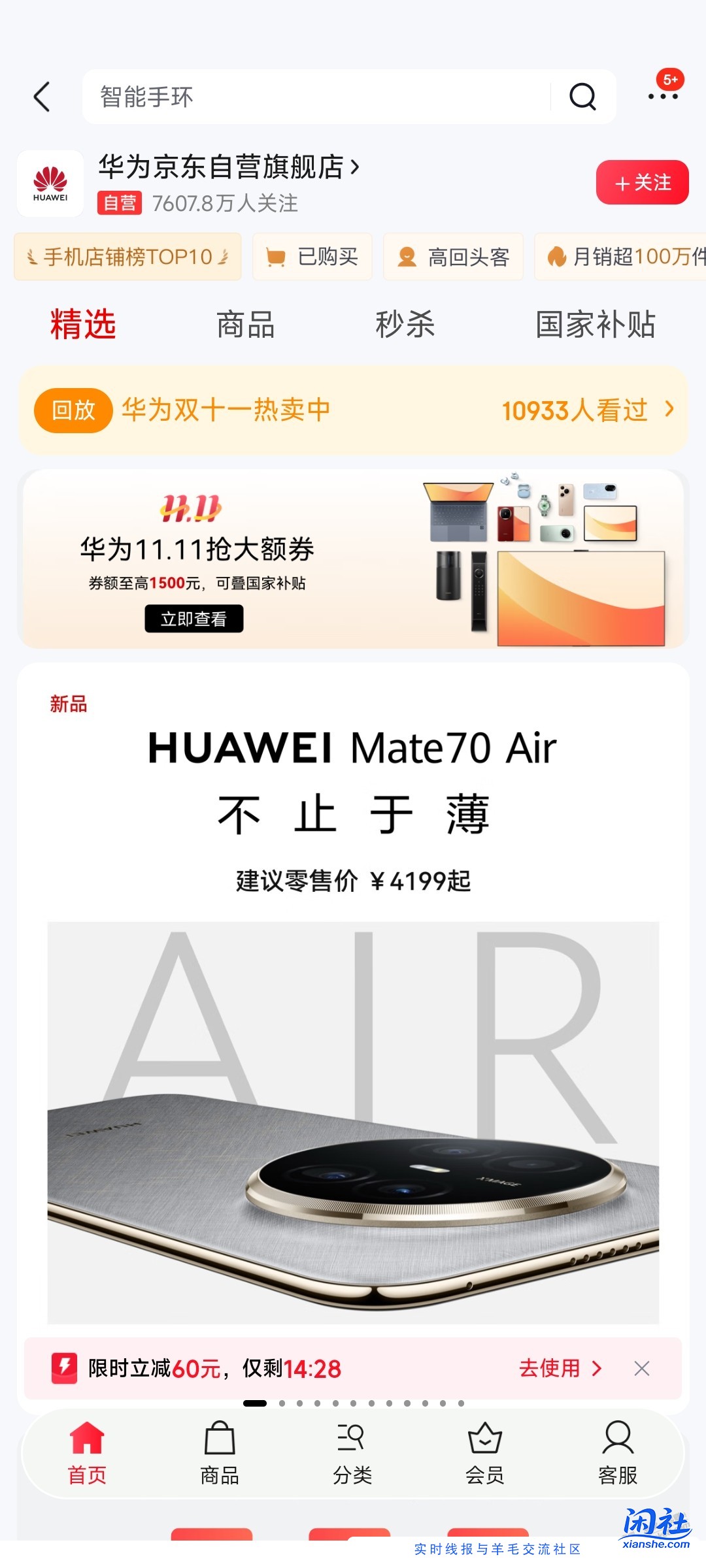Open the 国家补贴 tab

[595, 324]
